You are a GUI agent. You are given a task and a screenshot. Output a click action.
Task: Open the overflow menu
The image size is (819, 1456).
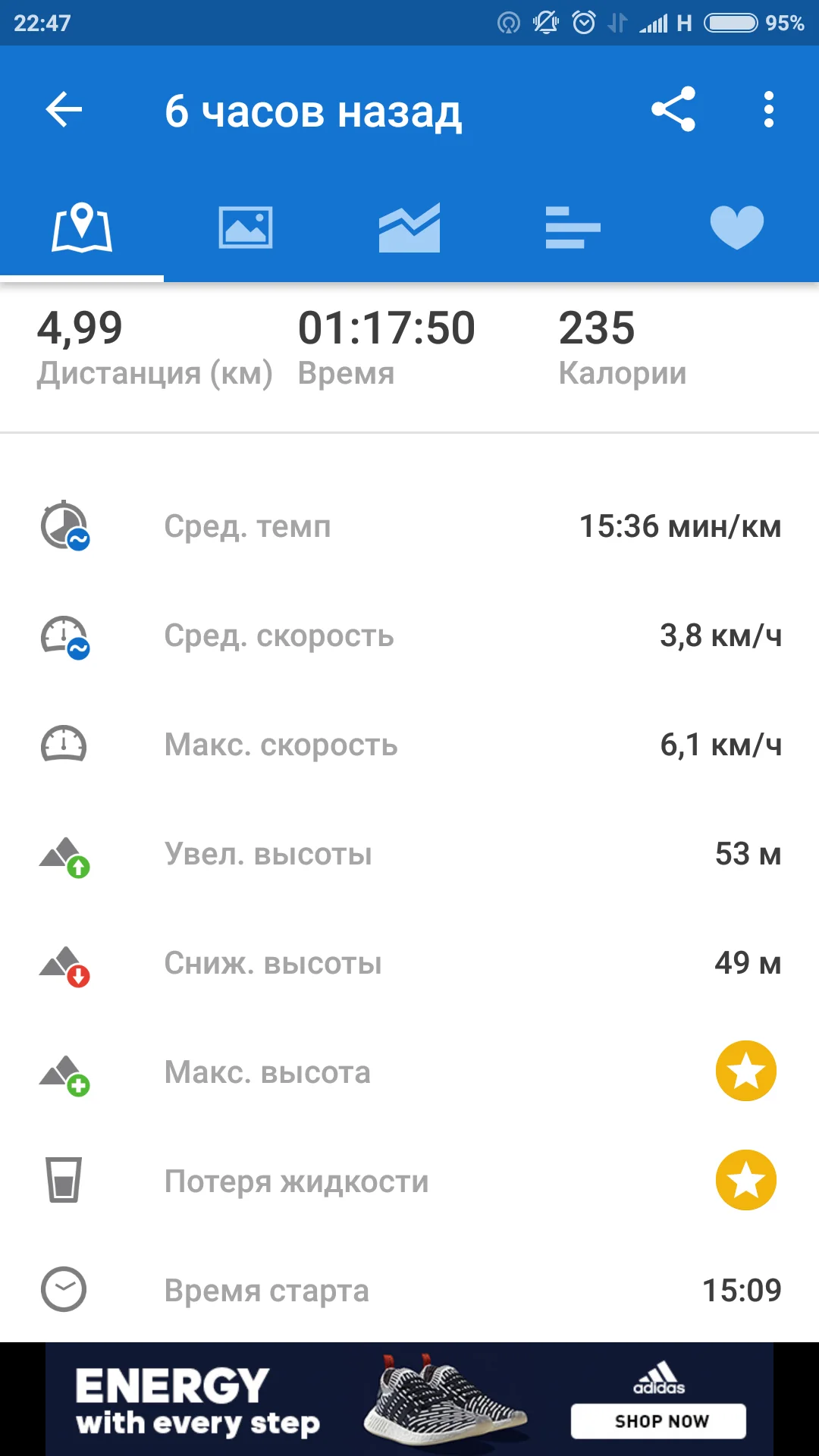click(769, 110)
